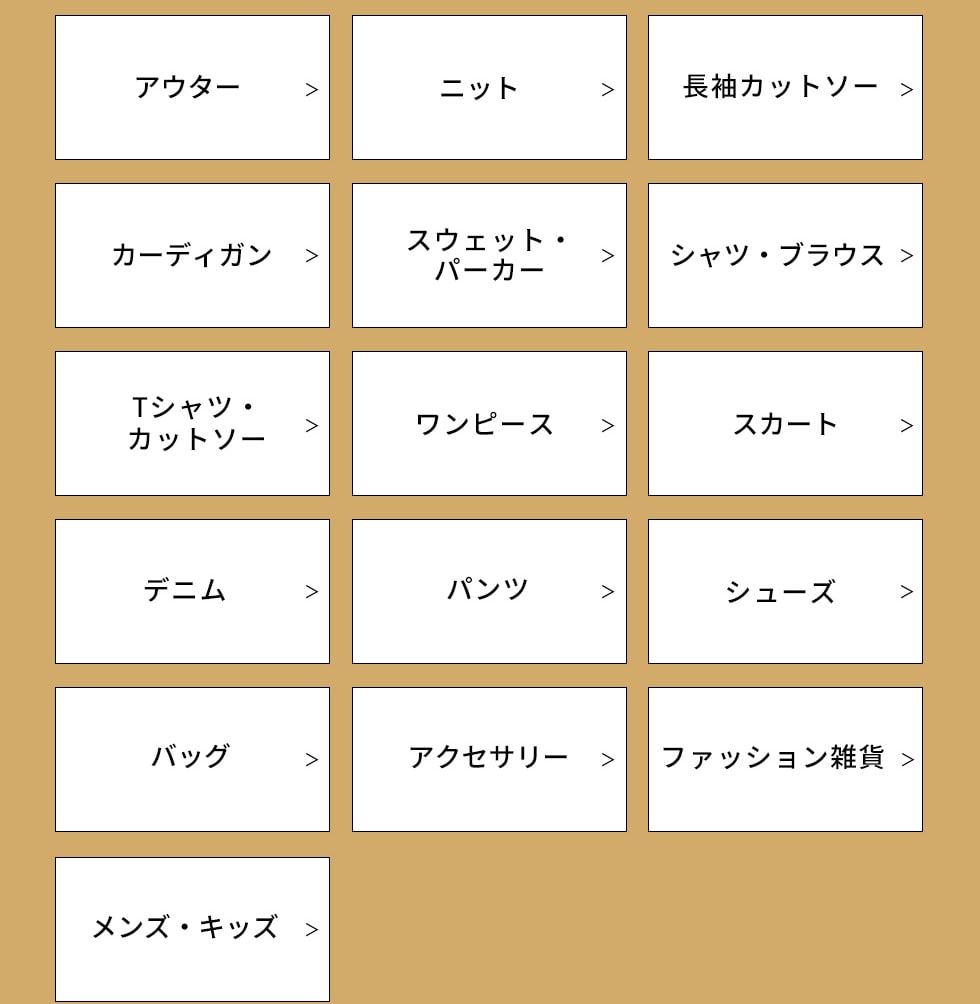This screenshot has width=980, height=1004.
Task: Browse スウェット・パーカー items
Action: pos(489,256)
